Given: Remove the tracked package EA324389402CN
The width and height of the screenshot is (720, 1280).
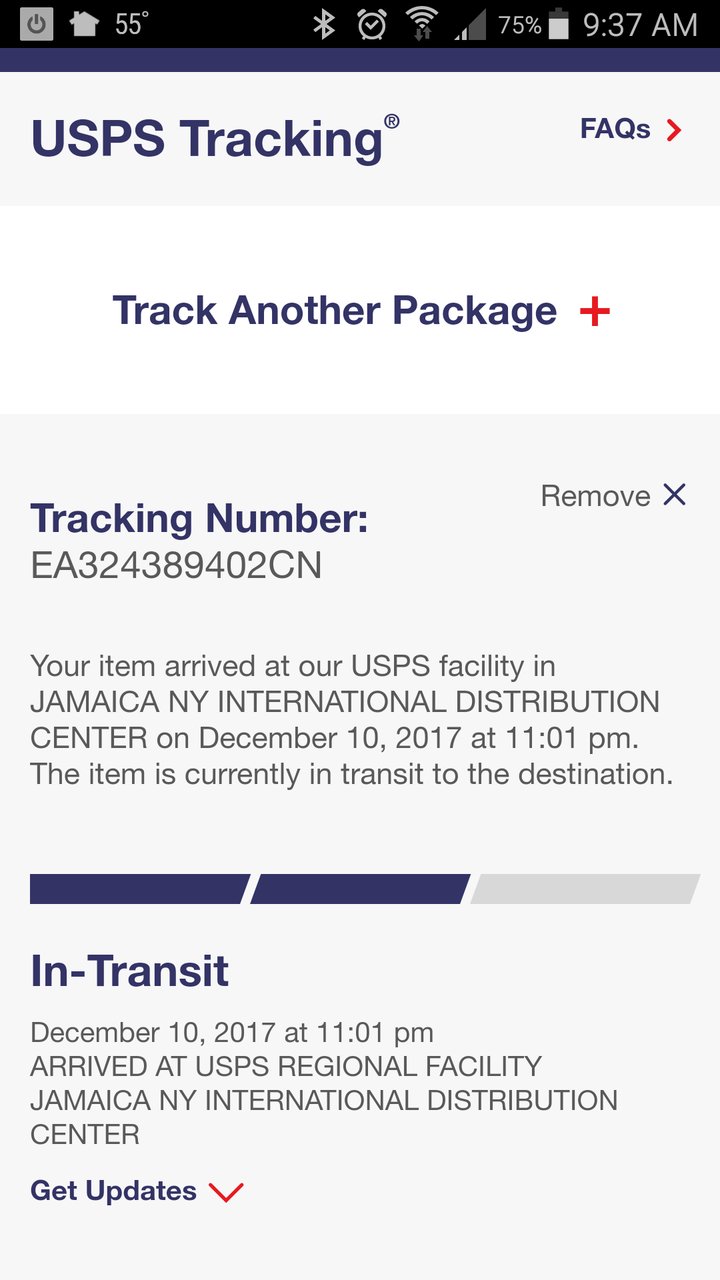Looking at the screenshot, I should pos(613,495).
